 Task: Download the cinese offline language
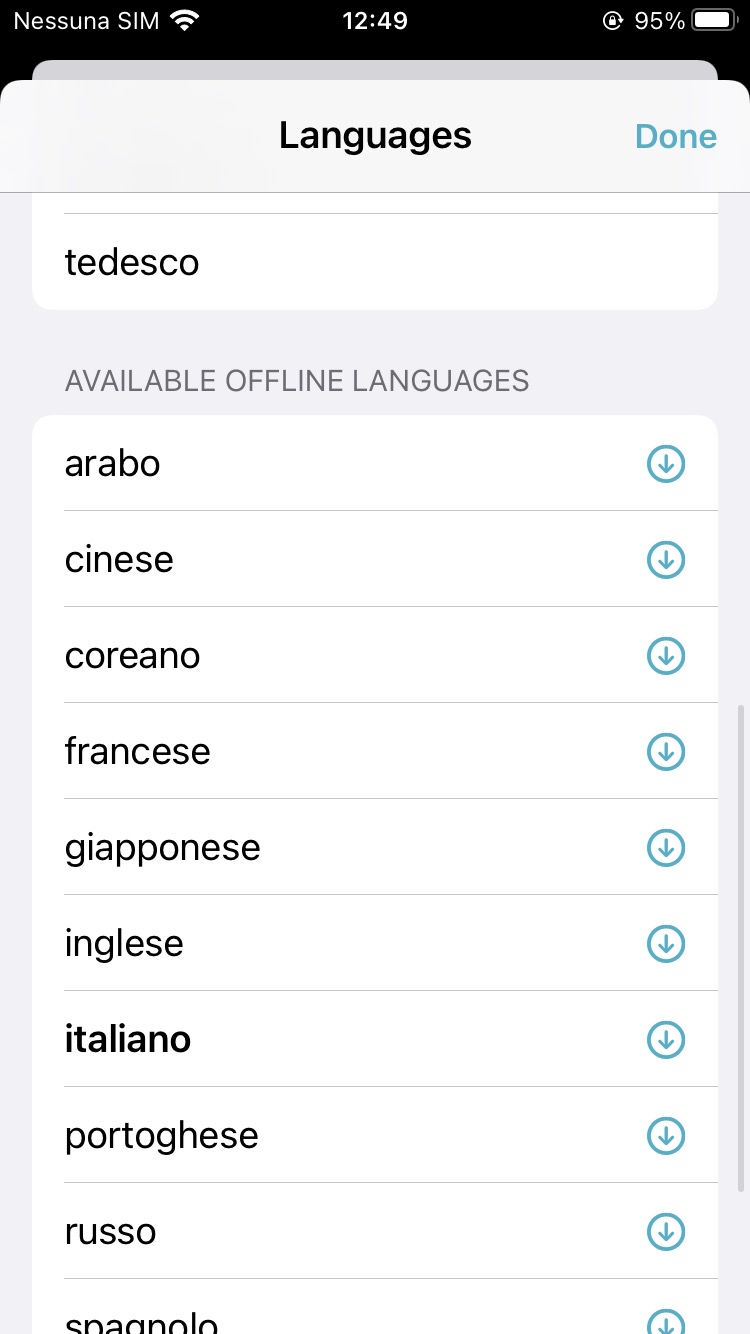pos(666,560)
